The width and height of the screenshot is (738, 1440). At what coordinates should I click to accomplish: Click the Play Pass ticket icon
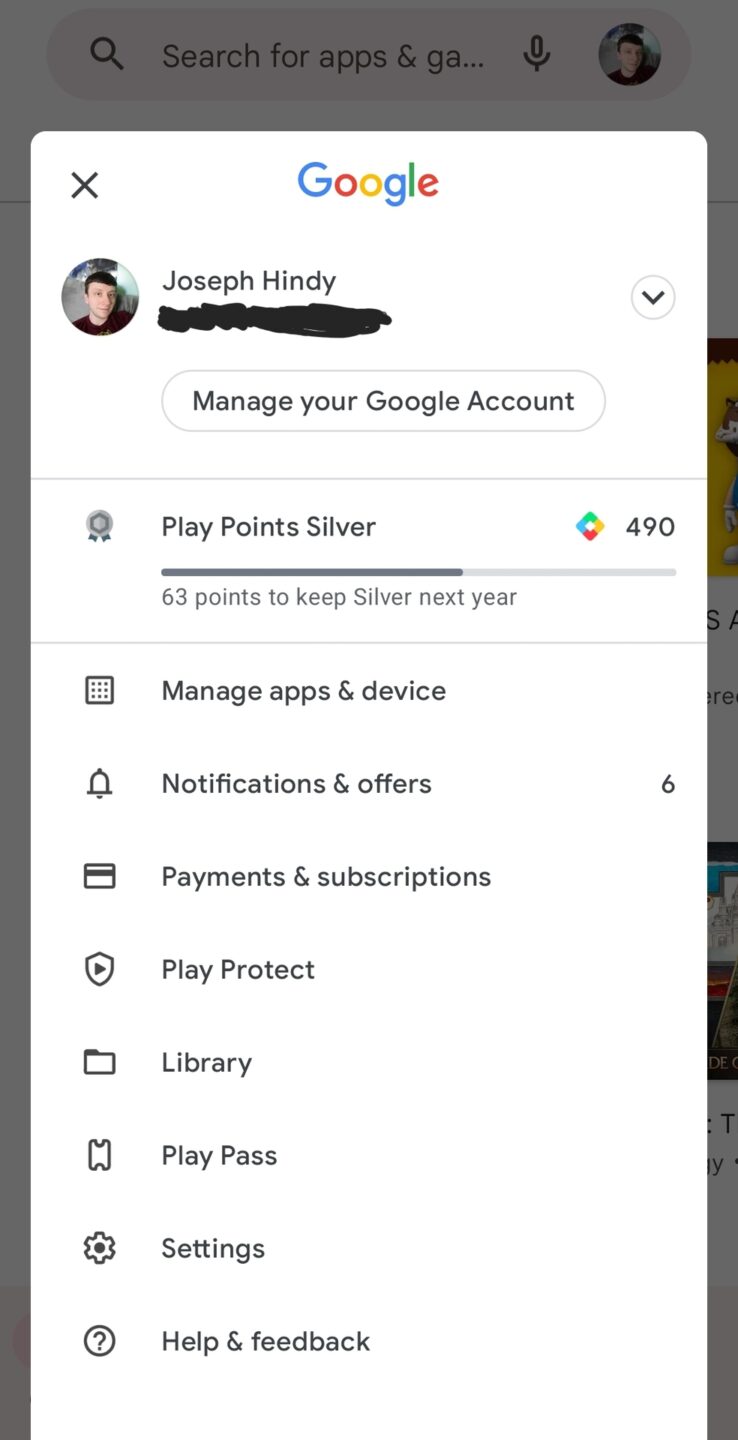(99, 1154)
